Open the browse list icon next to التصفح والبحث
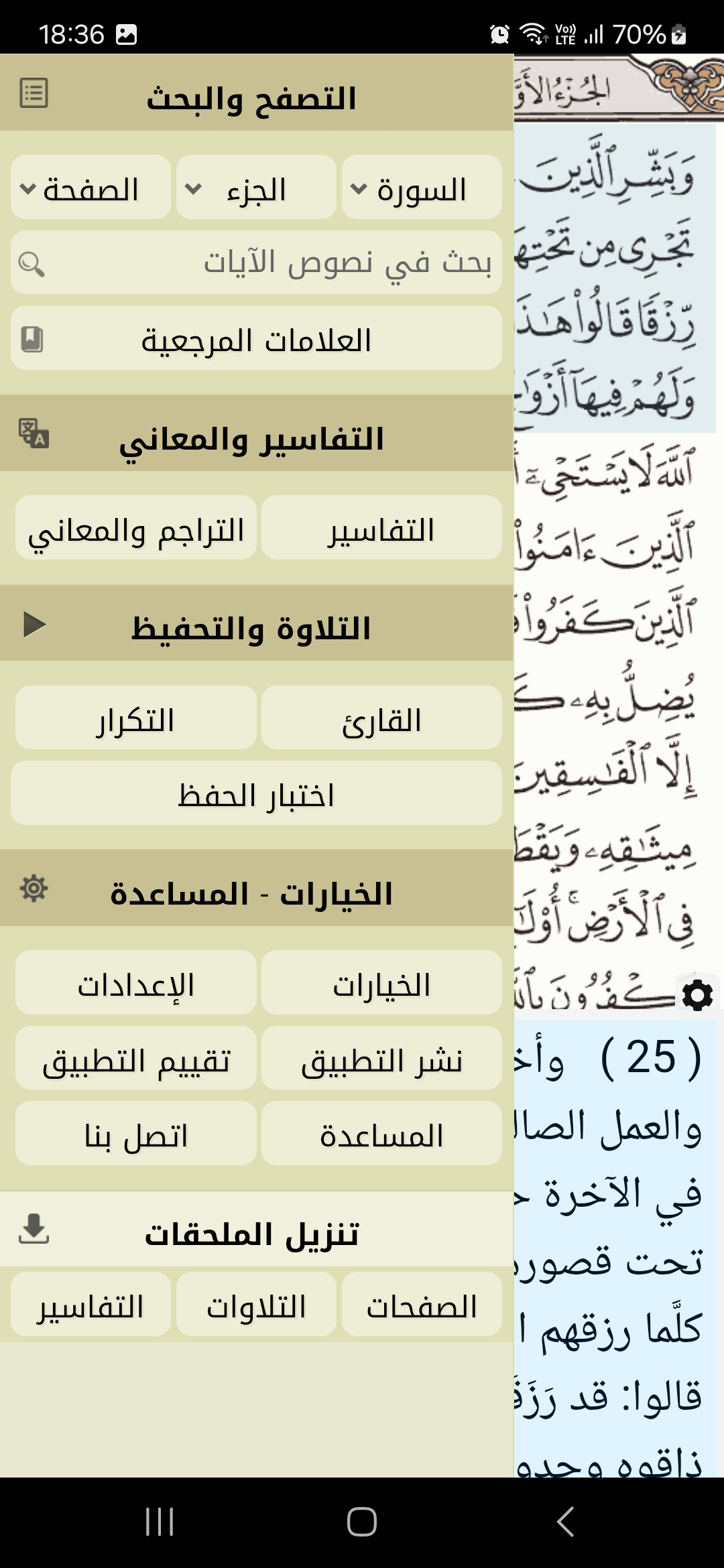The height and width of the screenshot is (1568, 724). (35, 94)
